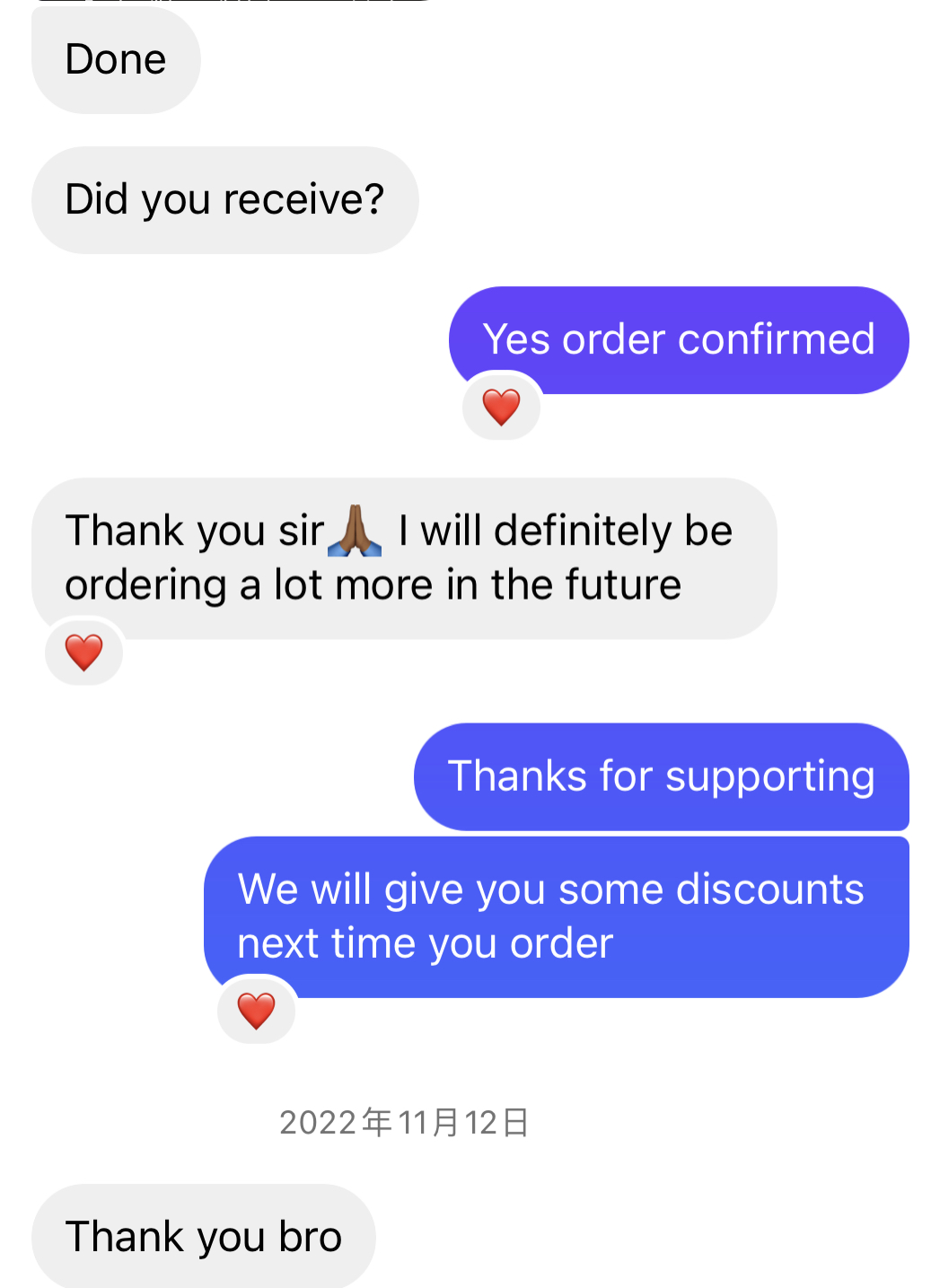The image size is (931, 1288).
Task: Tap heart reaction below the discounts message
Action: click(257, 1011)
